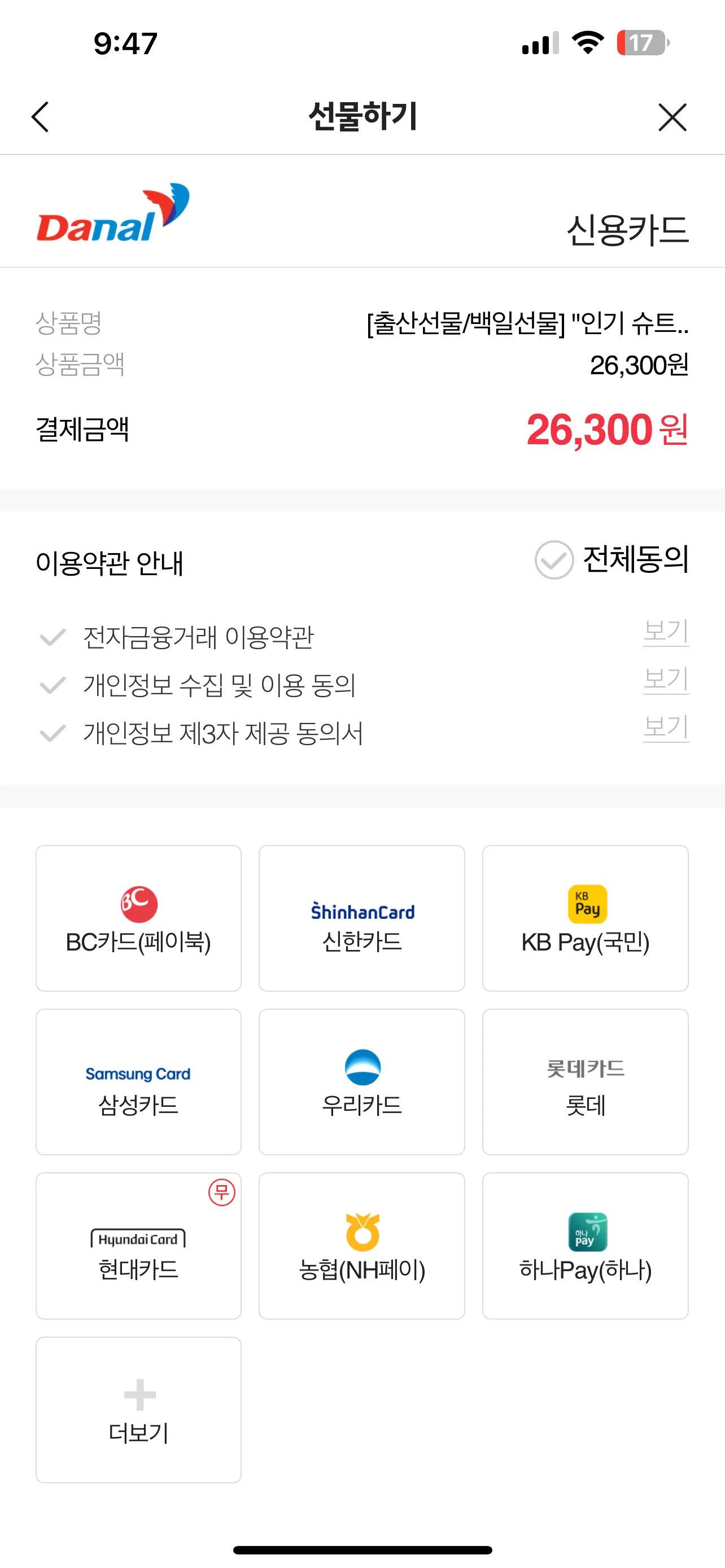Agree to 개인정보 수집 및 이용 동의
The image size is (725, 1568).
coord(53,685)
